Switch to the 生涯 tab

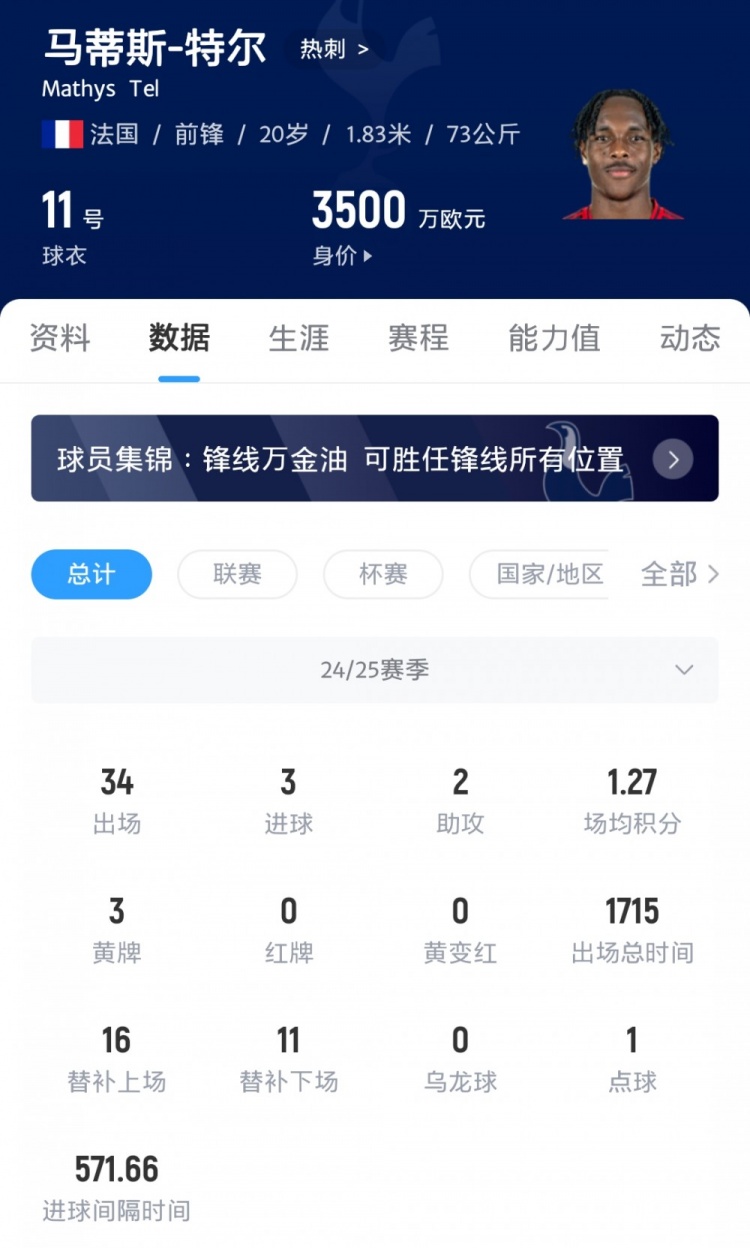pos(299,338)
